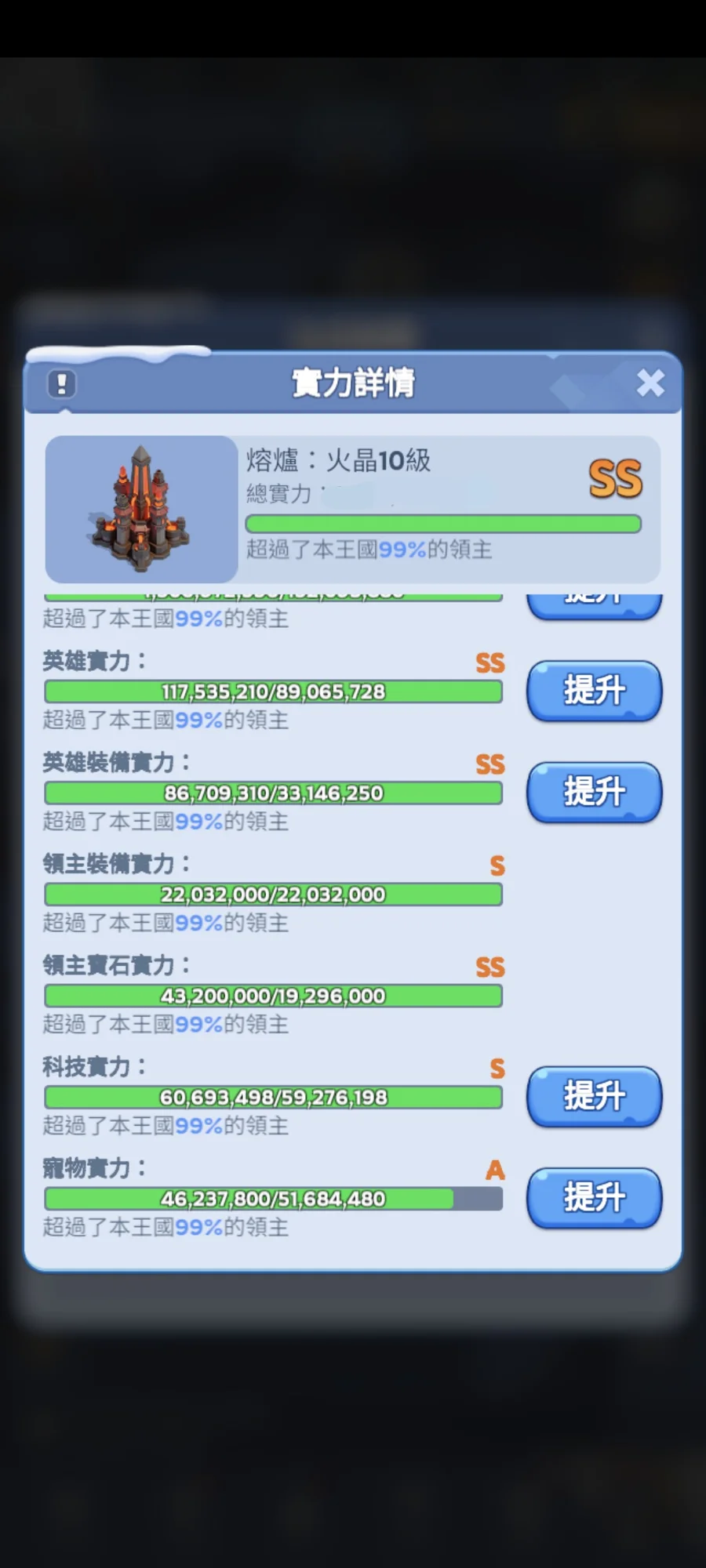The width and height of the screenshot is (706, 1568).
Task: Tap 提升 next to 英雄裝備實力
Action: point(594,792)
